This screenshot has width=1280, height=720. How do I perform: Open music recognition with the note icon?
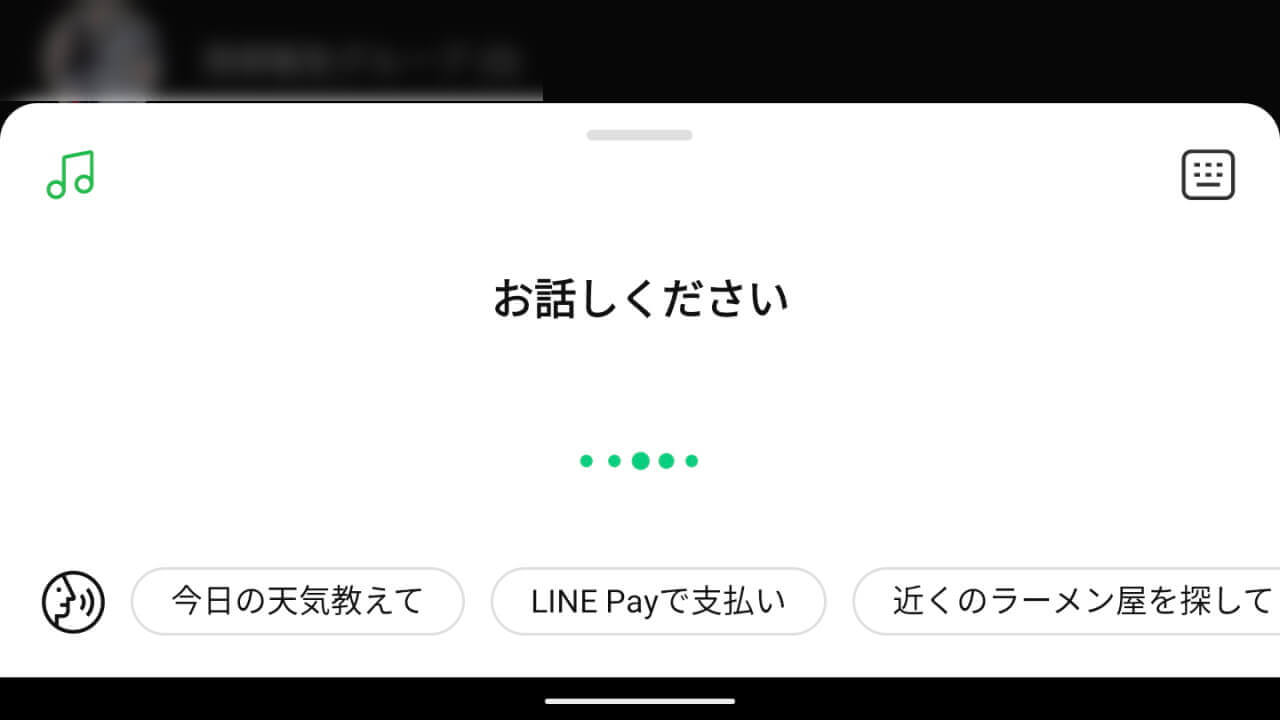pyautogui.click(x=70, y=175)
